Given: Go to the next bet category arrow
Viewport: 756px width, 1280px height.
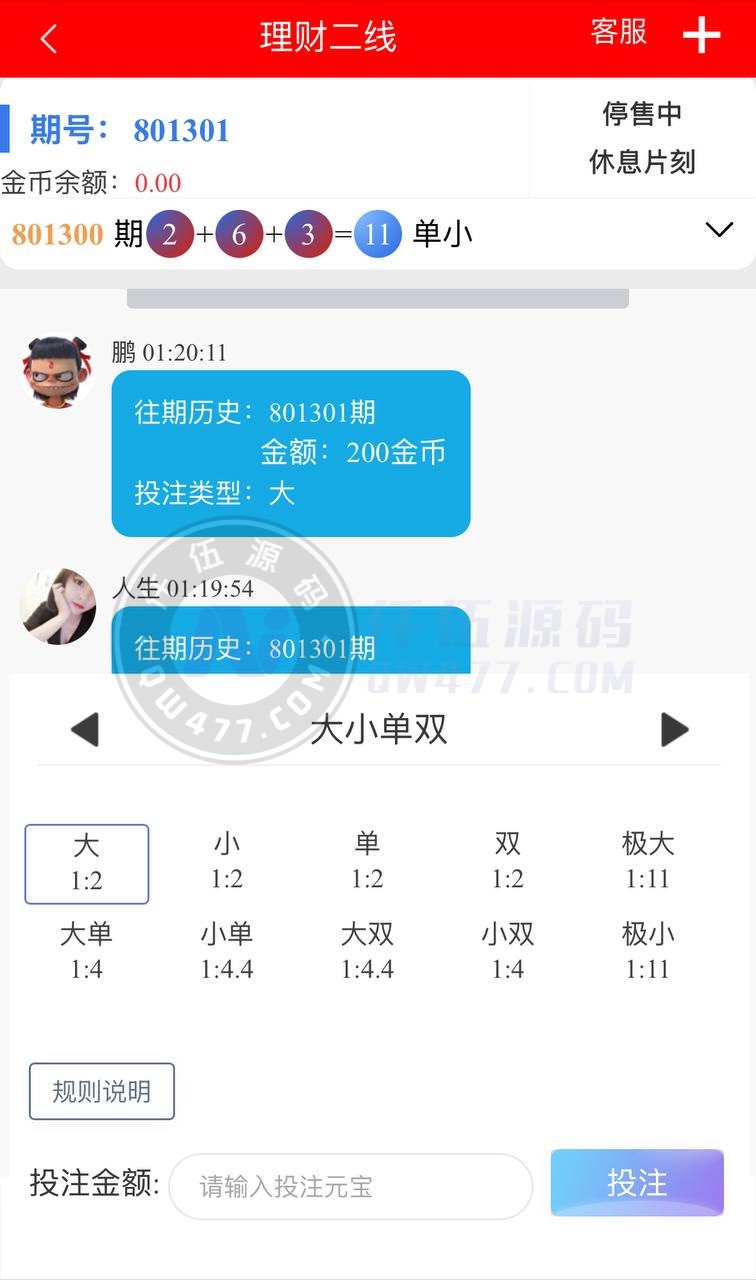Looking at the screenshot, I should click(675, 729).
